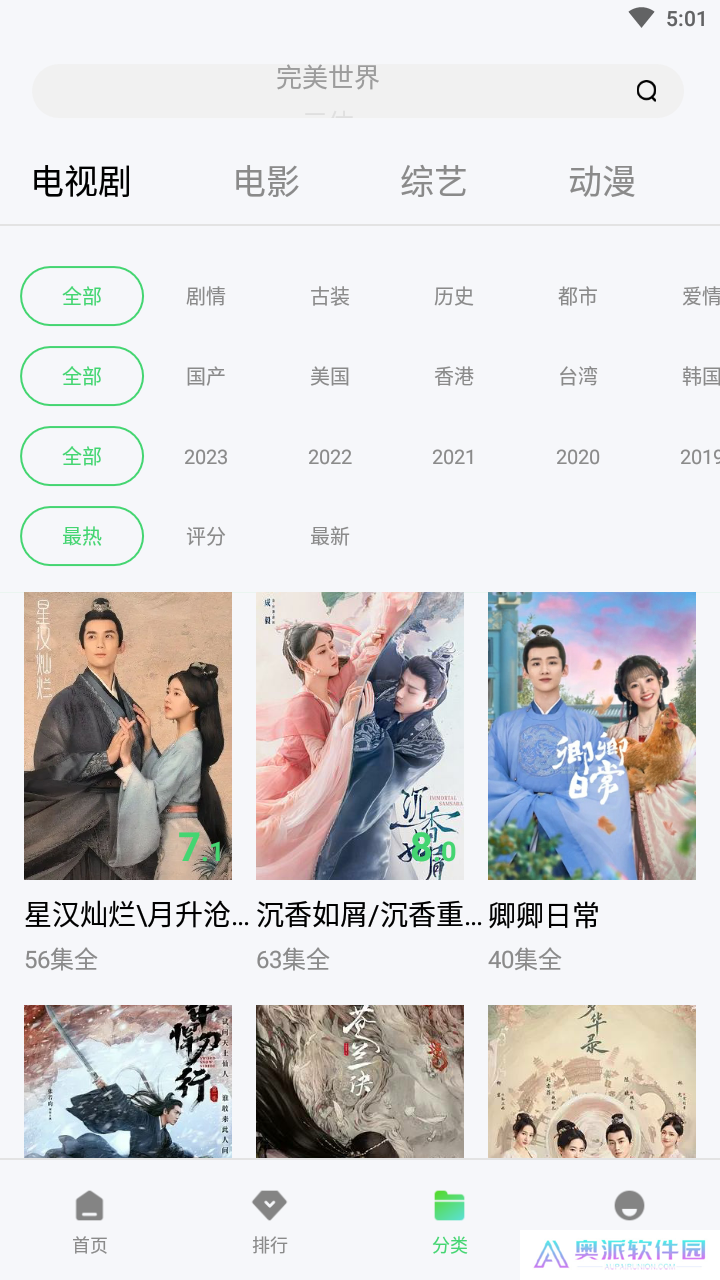This screenshot has height=1280, width=720.
Task: Filter shows by year 2023
Action: (x=206, y=456)
